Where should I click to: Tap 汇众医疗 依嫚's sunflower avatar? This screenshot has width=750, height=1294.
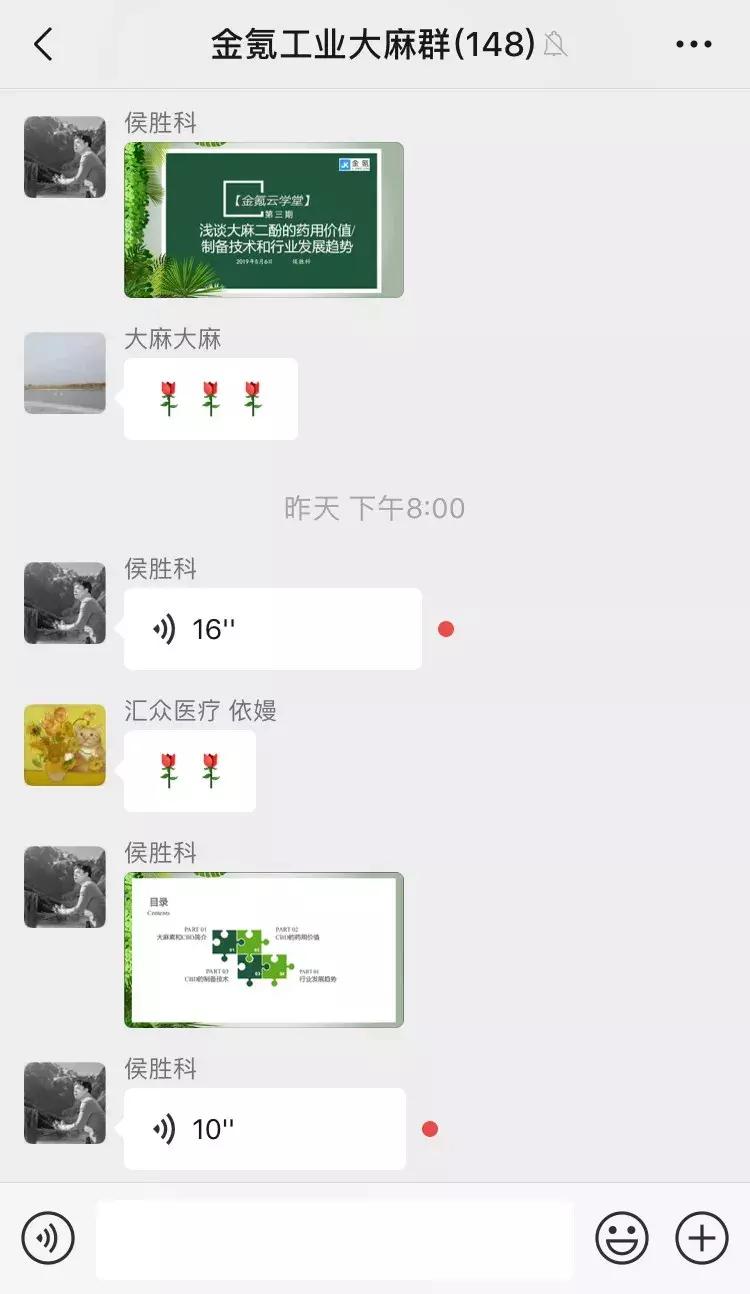coord(64,746)
